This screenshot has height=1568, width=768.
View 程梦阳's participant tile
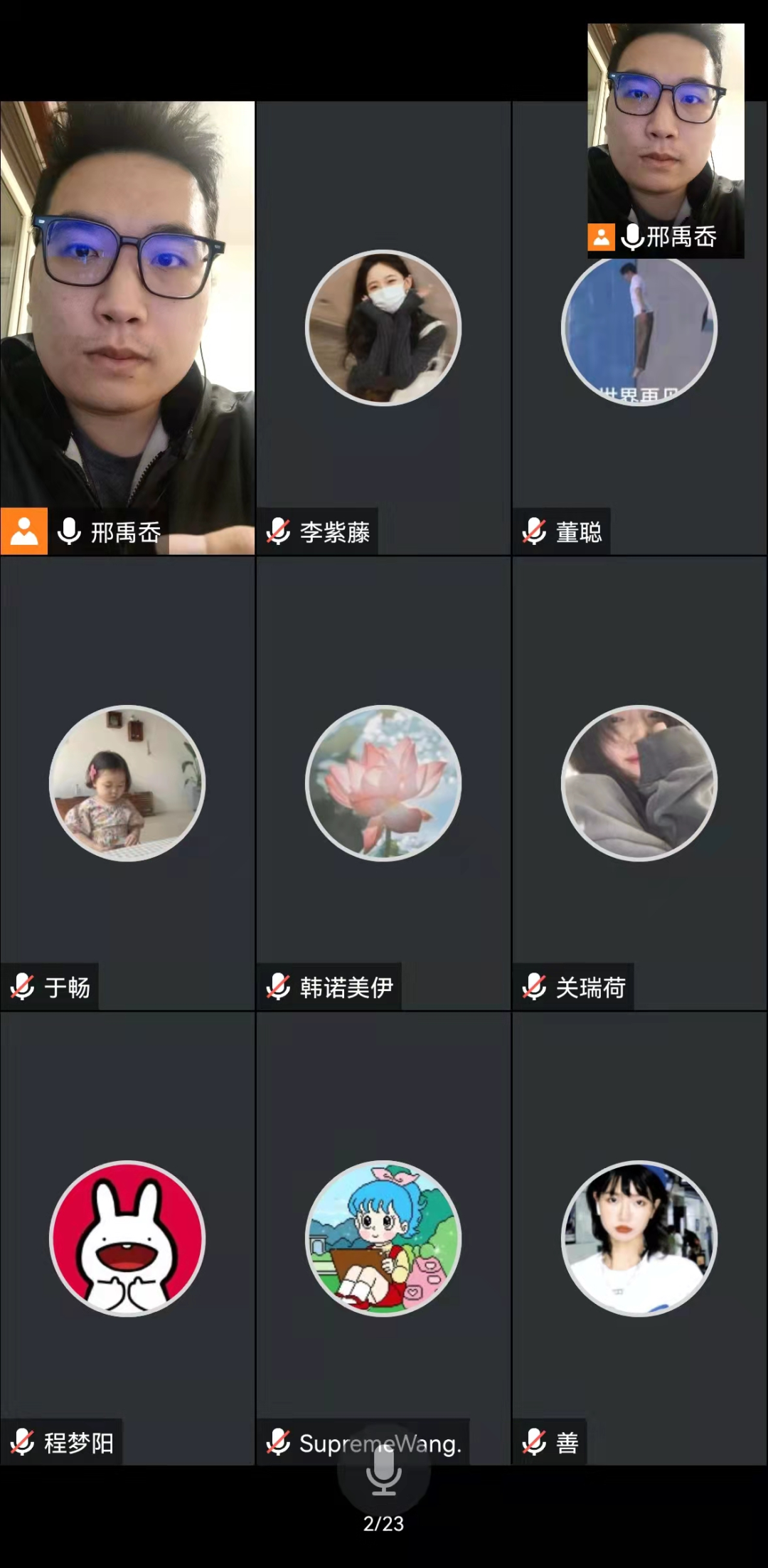coord(127,1239)
